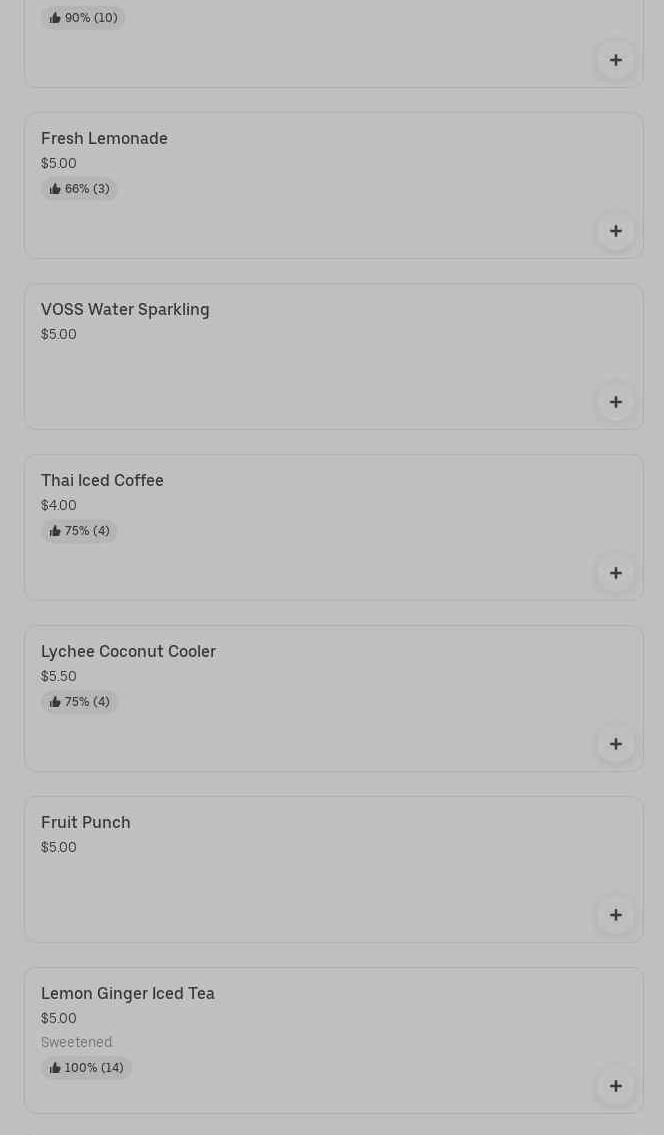Add VOSS Water Sparkling to the order
Screen dimensions: 664x1135
615,402
